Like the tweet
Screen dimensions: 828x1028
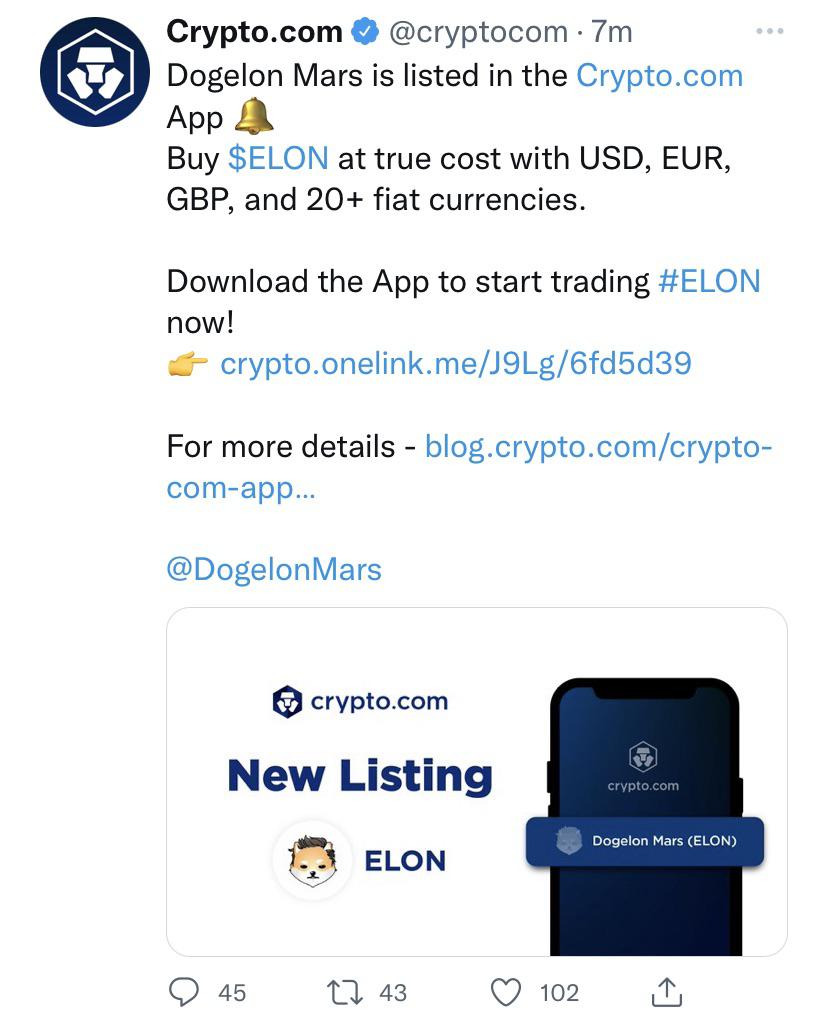pyautogui.click(x=508, y=992)
